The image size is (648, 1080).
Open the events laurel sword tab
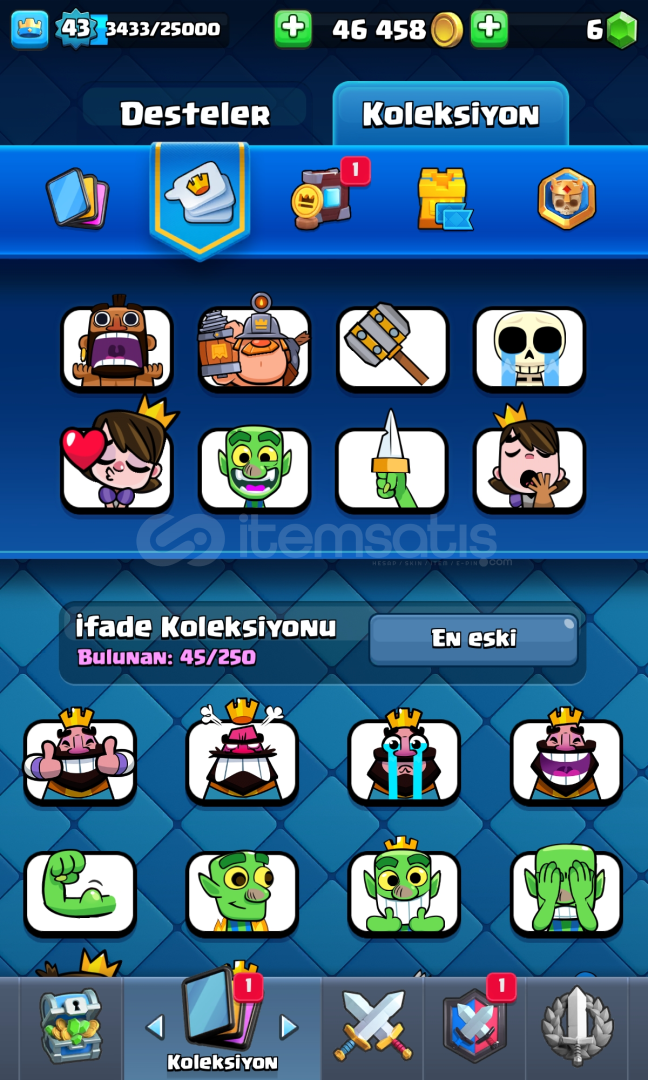coord(577,1026)
